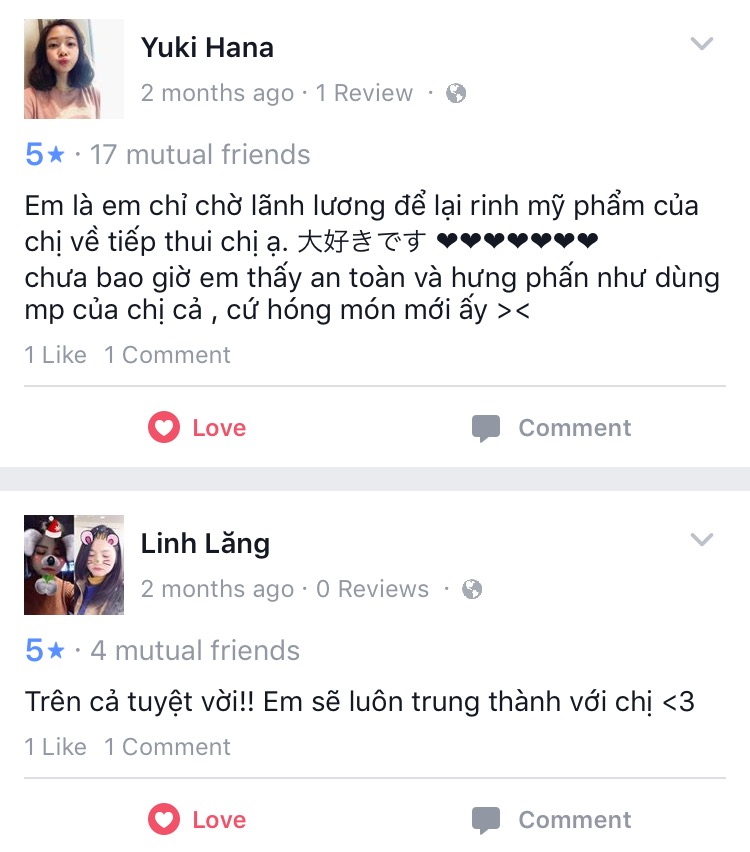Comment on Linh Lăng's review
Screen dimensions: 750x852
(x=552, y=820)
